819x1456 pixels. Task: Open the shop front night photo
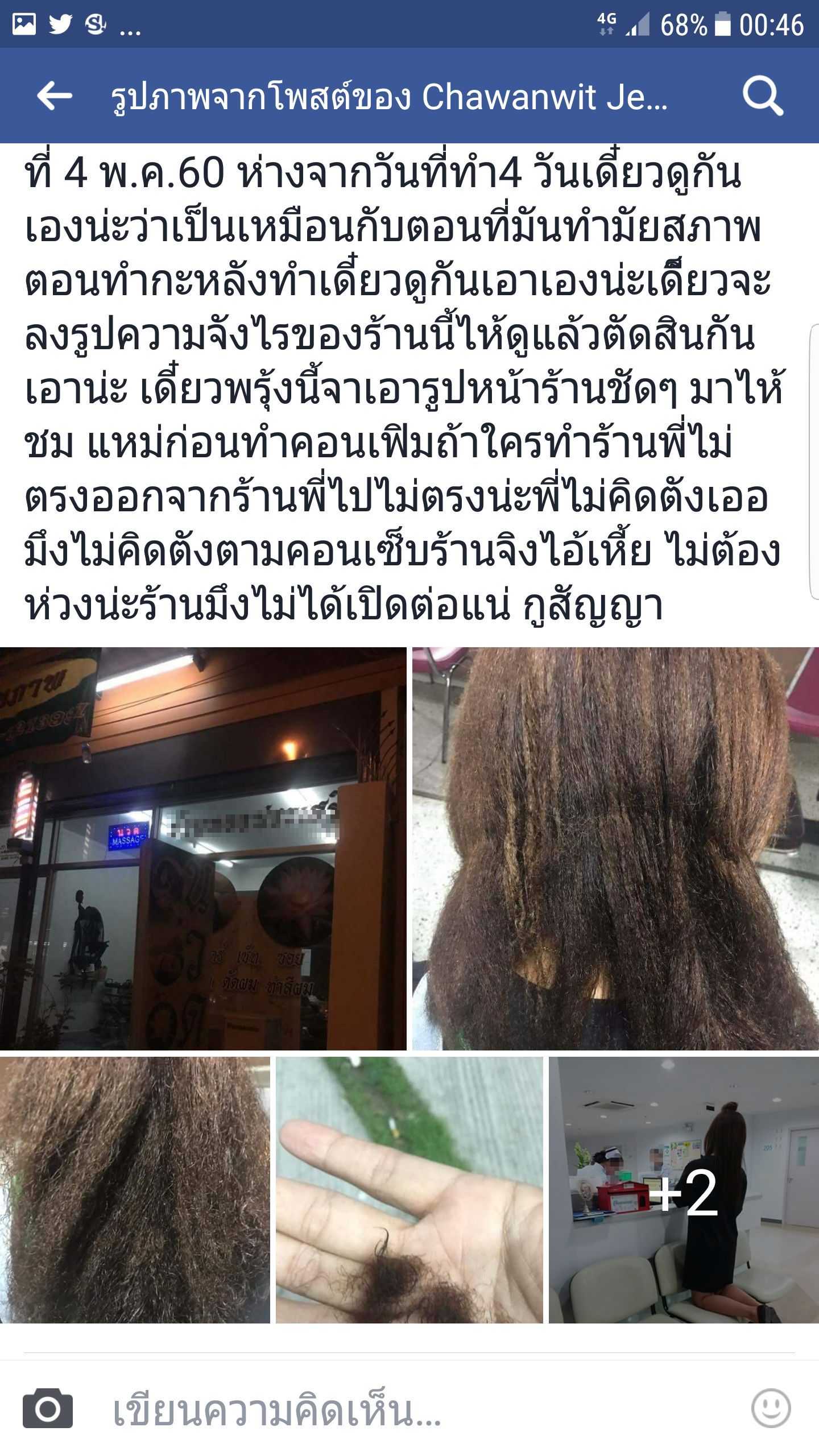tap(203, 848)
